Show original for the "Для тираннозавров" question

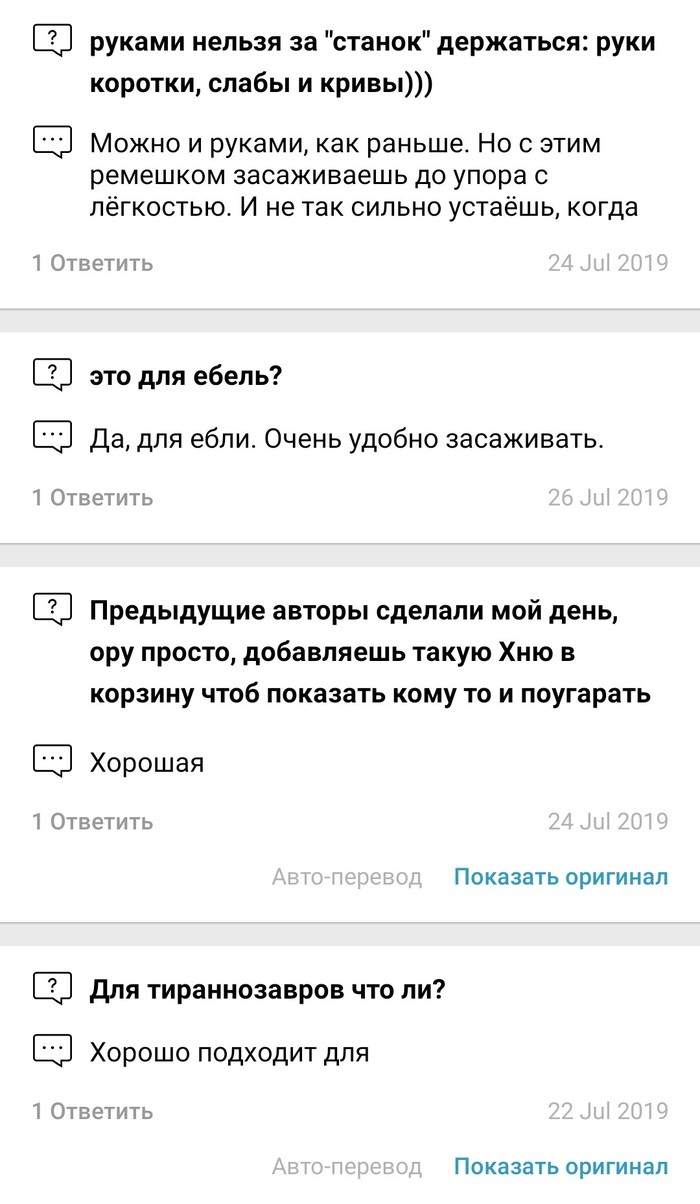tap(560, 1166)
